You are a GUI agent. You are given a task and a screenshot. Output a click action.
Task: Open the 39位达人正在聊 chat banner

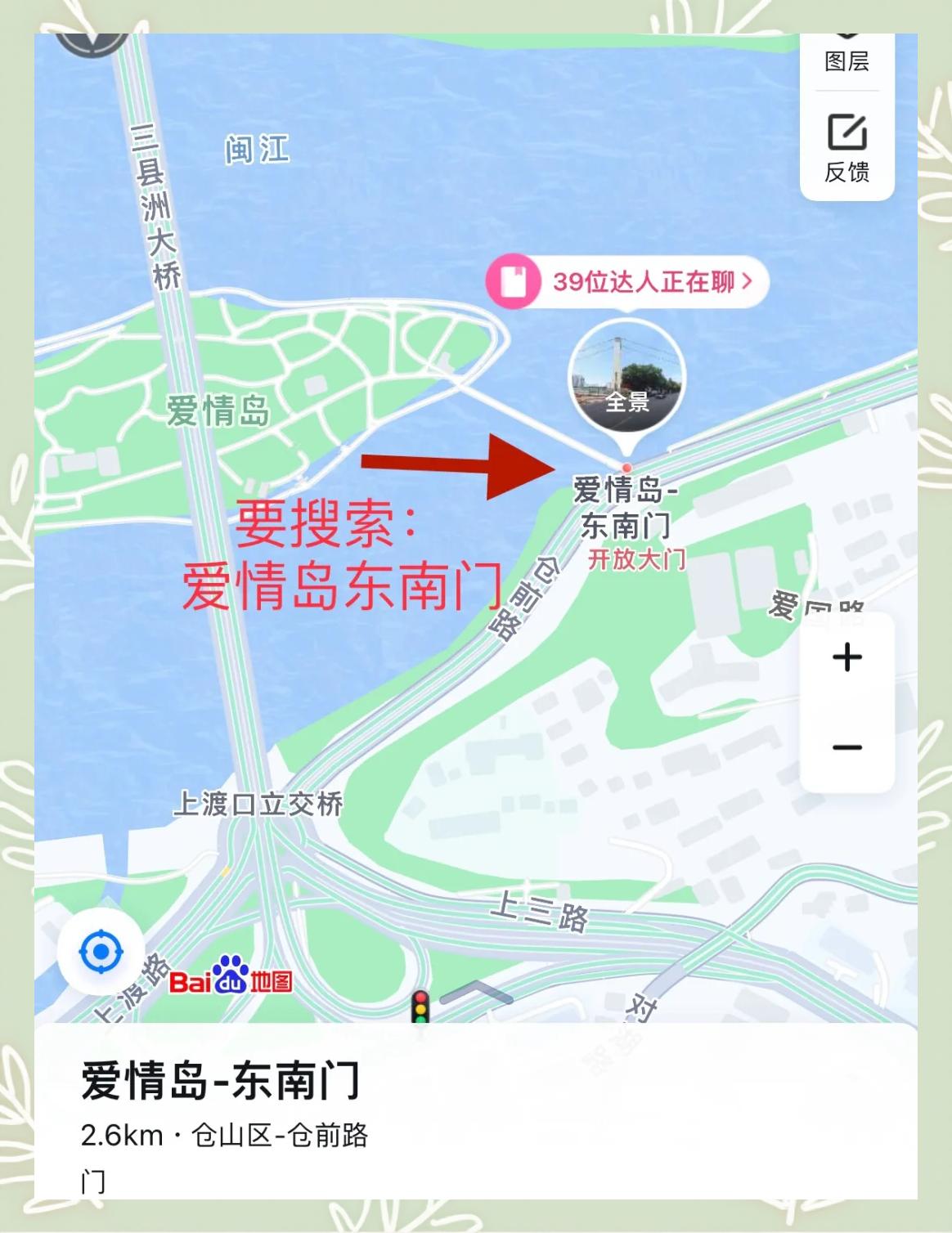tap(646, 282)
